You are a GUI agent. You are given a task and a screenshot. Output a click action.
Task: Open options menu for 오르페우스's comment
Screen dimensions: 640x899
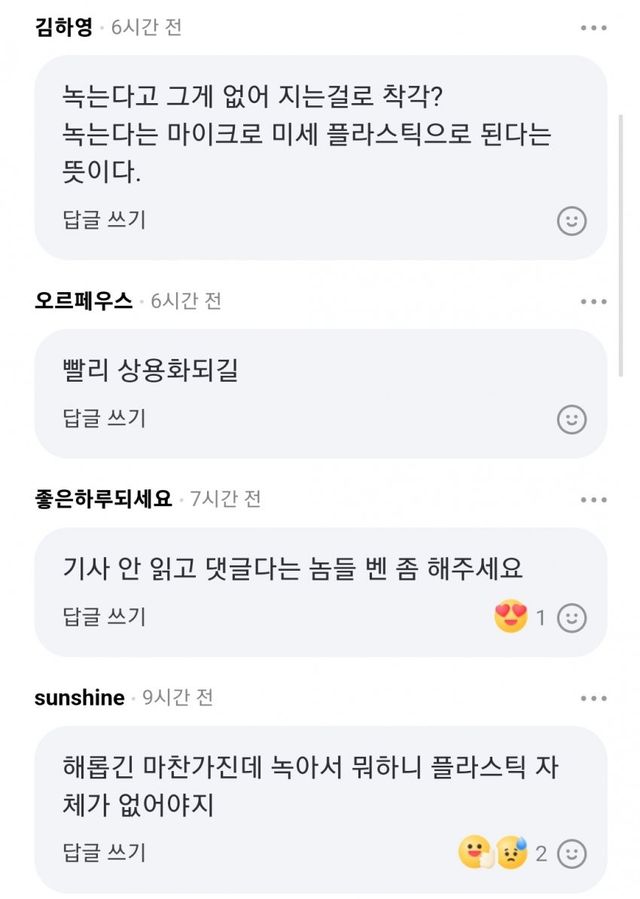(593, 301)
